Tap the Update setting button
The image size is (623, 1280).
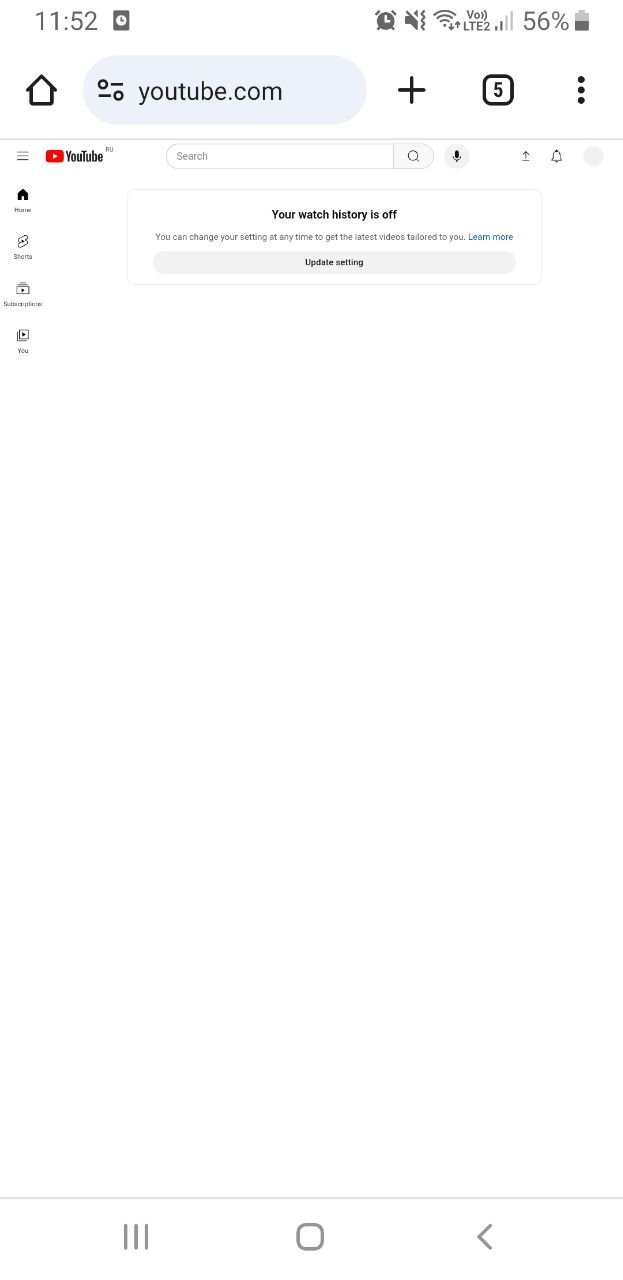[334, 262]
